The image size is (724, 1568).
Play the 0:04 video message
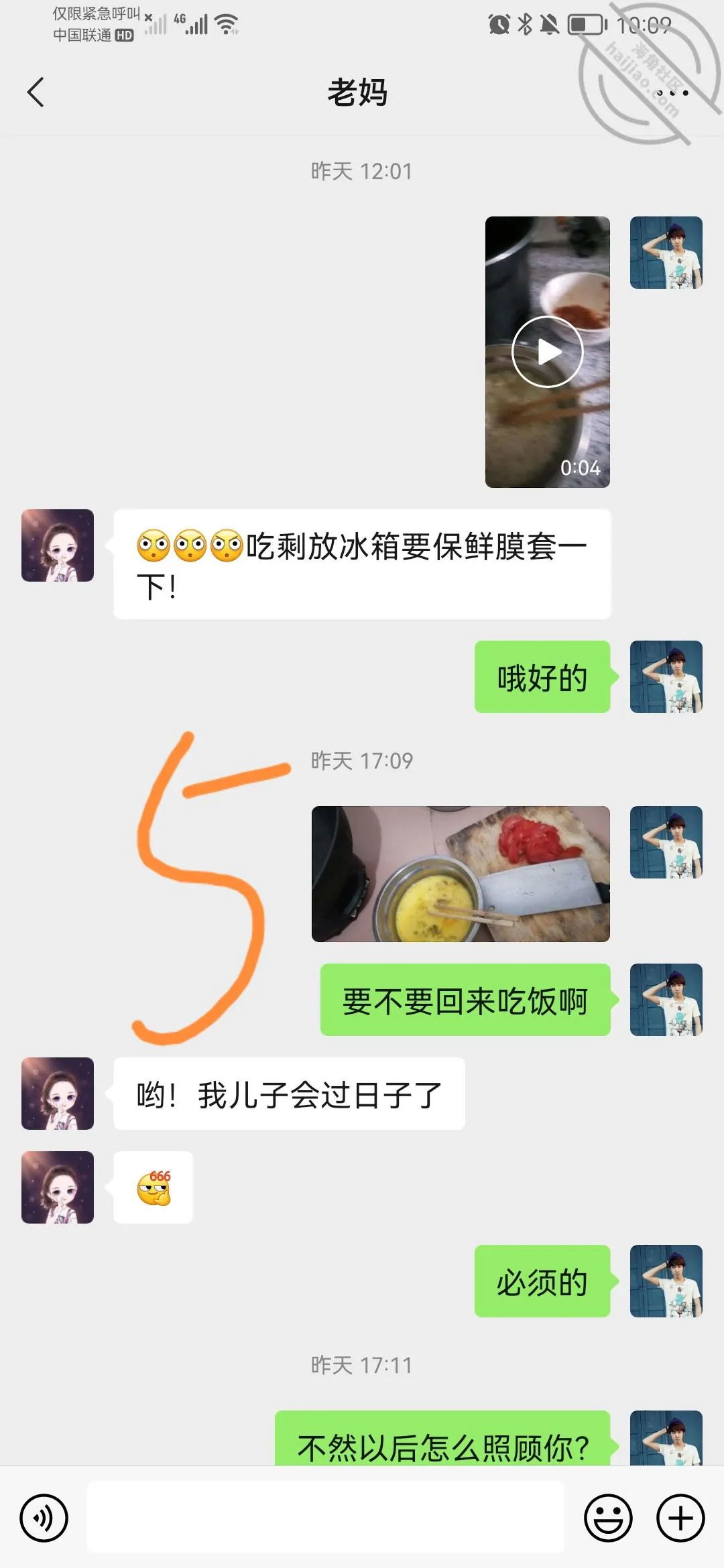tap(548, 352)
